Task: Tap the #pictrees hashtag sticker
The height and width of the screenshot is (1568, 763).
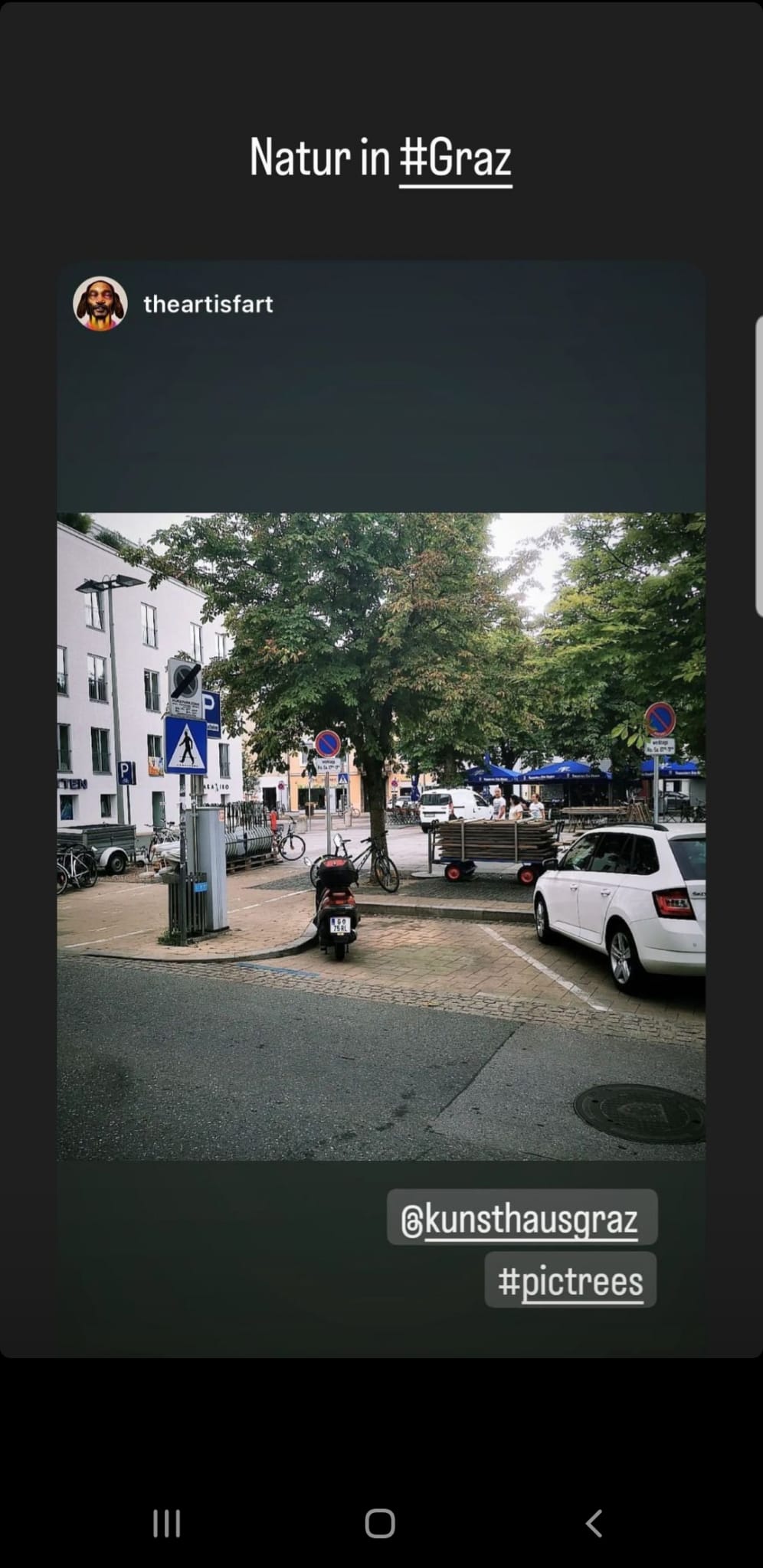Action: pyautogui.click(x=570, y=1279)
